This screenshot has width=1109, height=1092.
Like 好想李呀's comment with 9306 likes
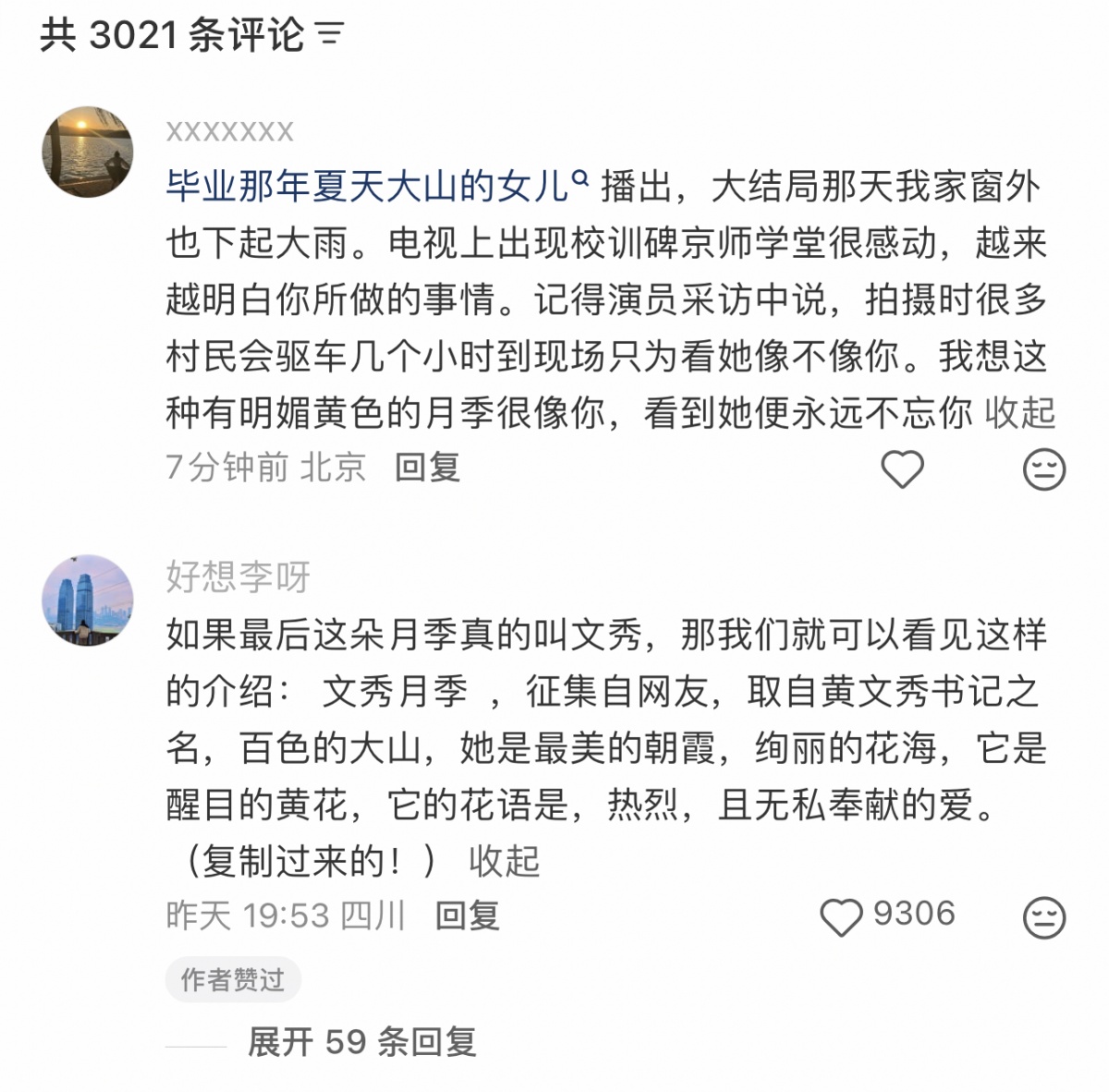[842, 917]
